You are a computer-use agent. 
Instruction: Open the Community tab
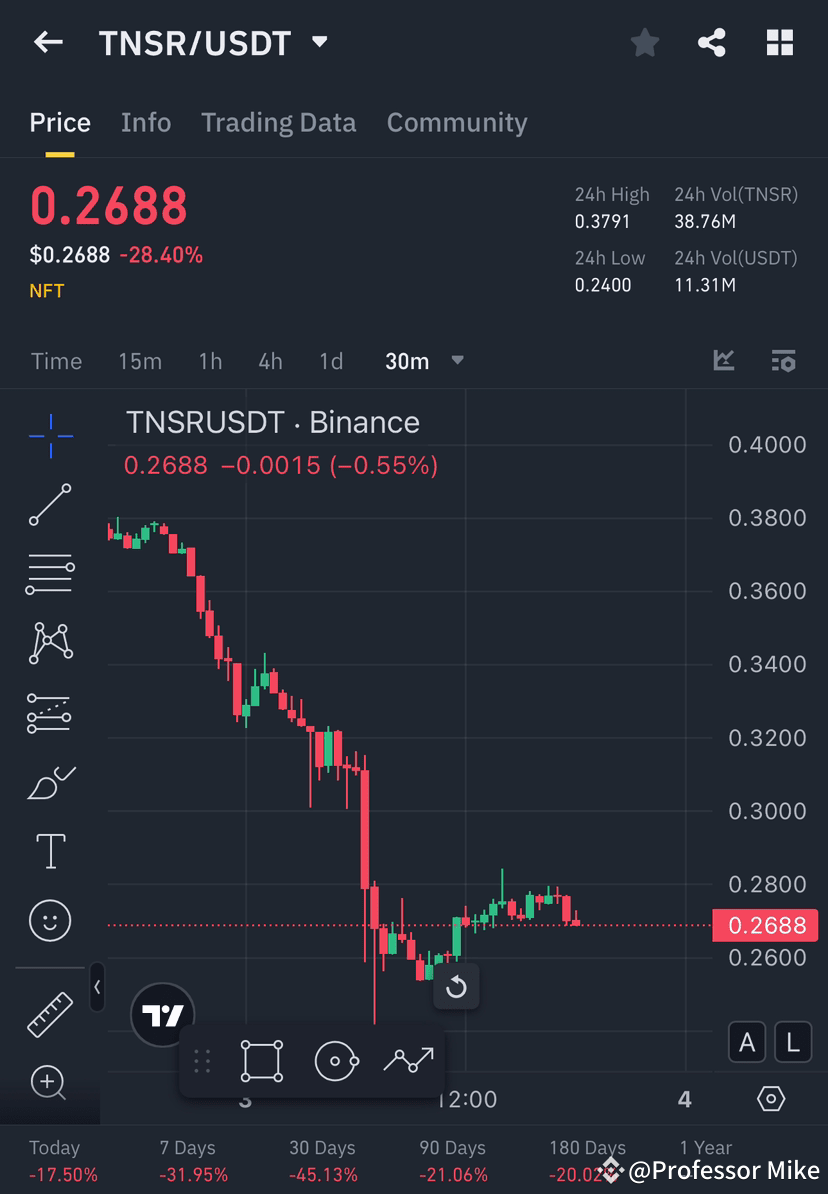point(457,122)
